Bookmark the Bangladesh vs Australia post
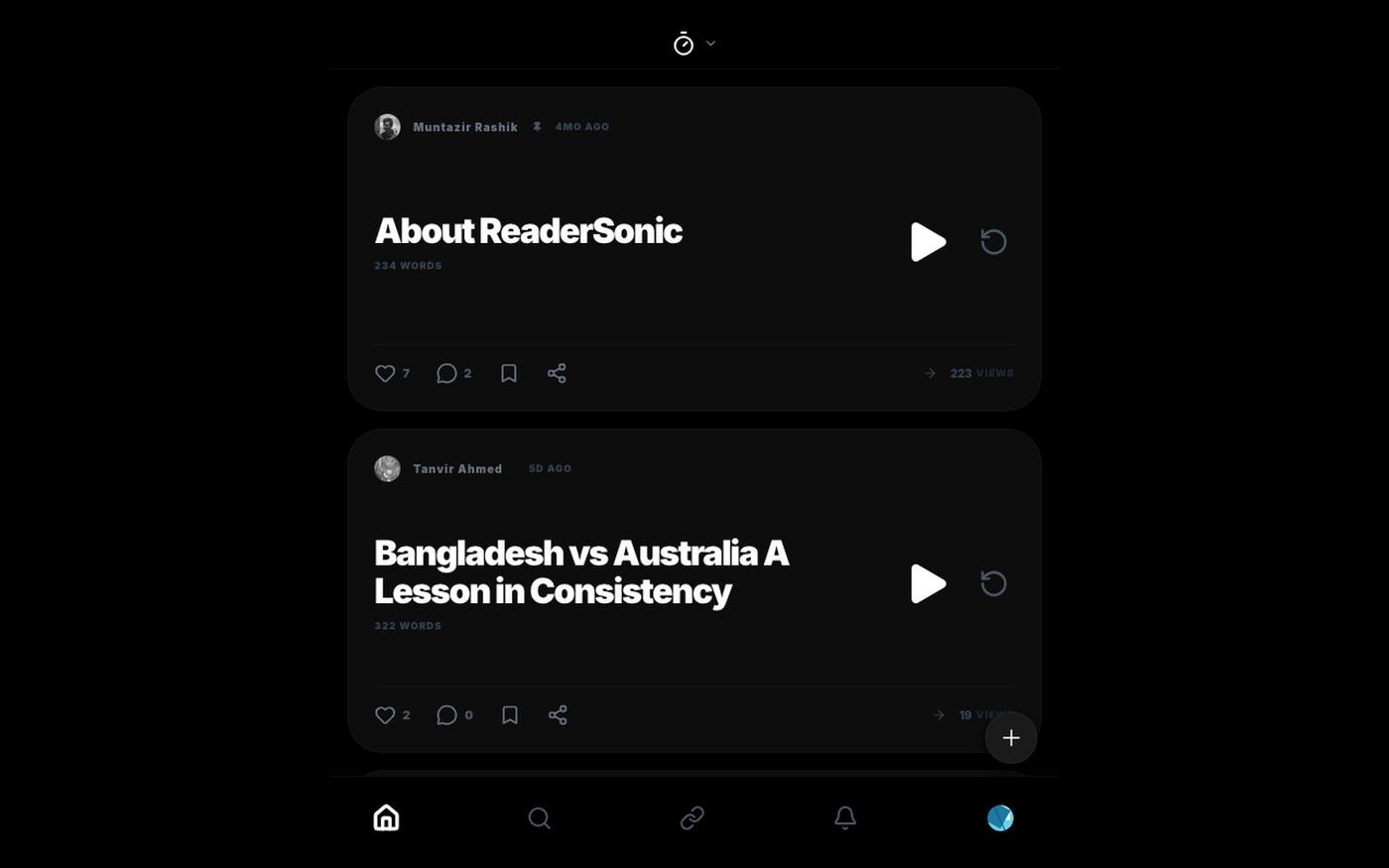1389x868 pixels. (510, 715)
